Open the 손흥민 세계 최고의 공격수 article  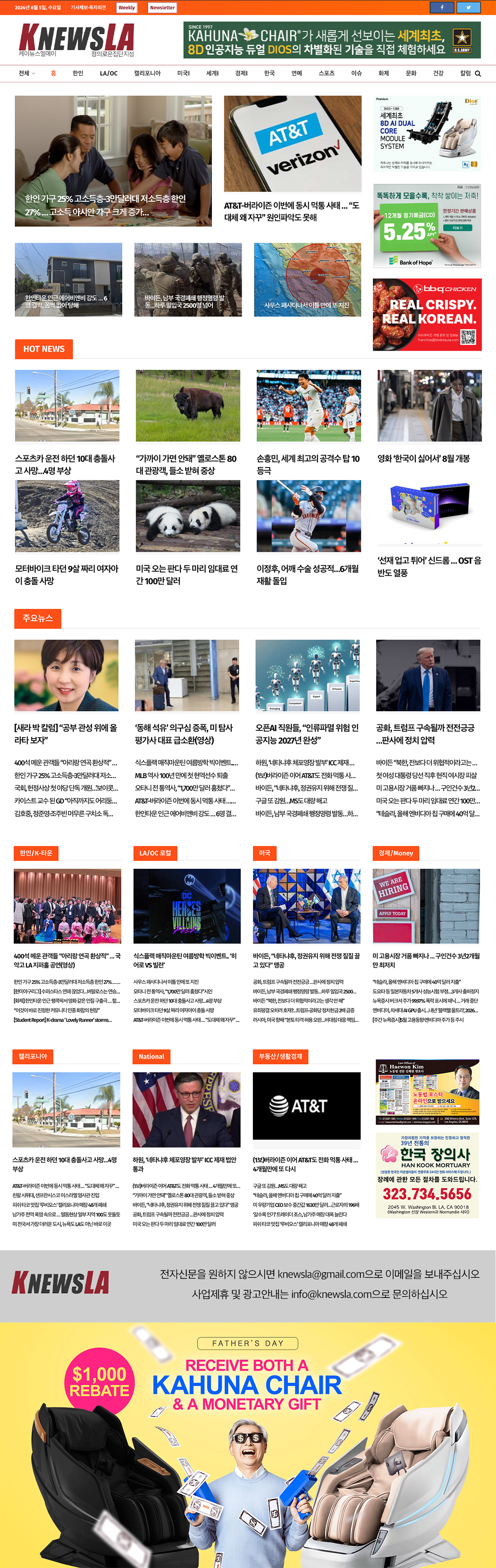click(x=308, y=464)
